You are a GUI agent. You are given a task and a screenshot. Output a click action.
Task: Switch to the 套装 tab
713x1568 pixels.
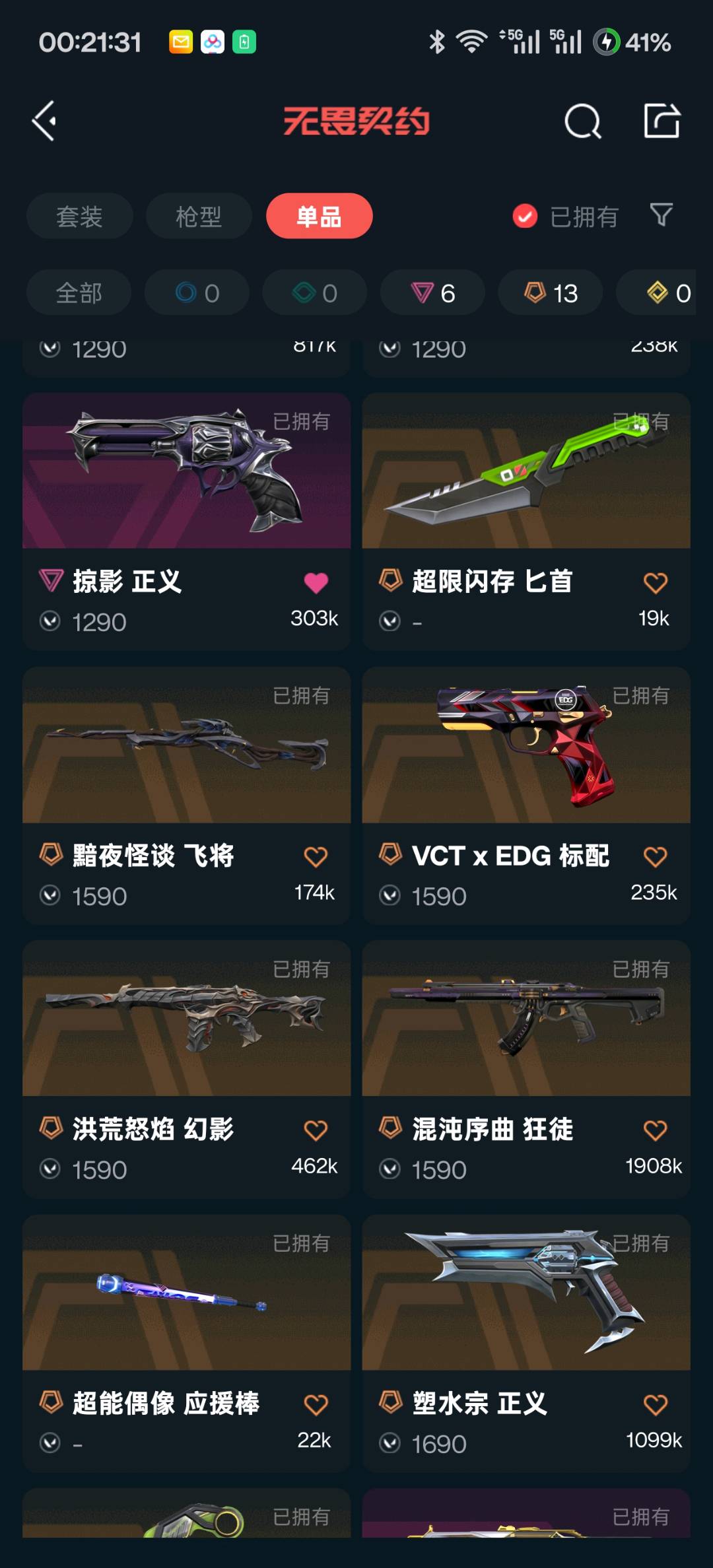79,217
